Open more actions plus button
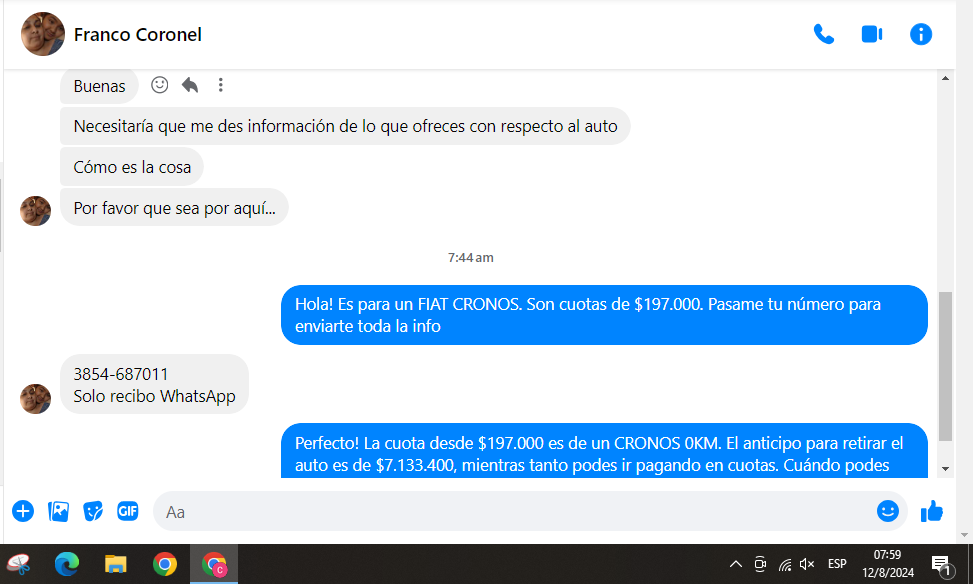Screen dimensions: 973x584 23,511
